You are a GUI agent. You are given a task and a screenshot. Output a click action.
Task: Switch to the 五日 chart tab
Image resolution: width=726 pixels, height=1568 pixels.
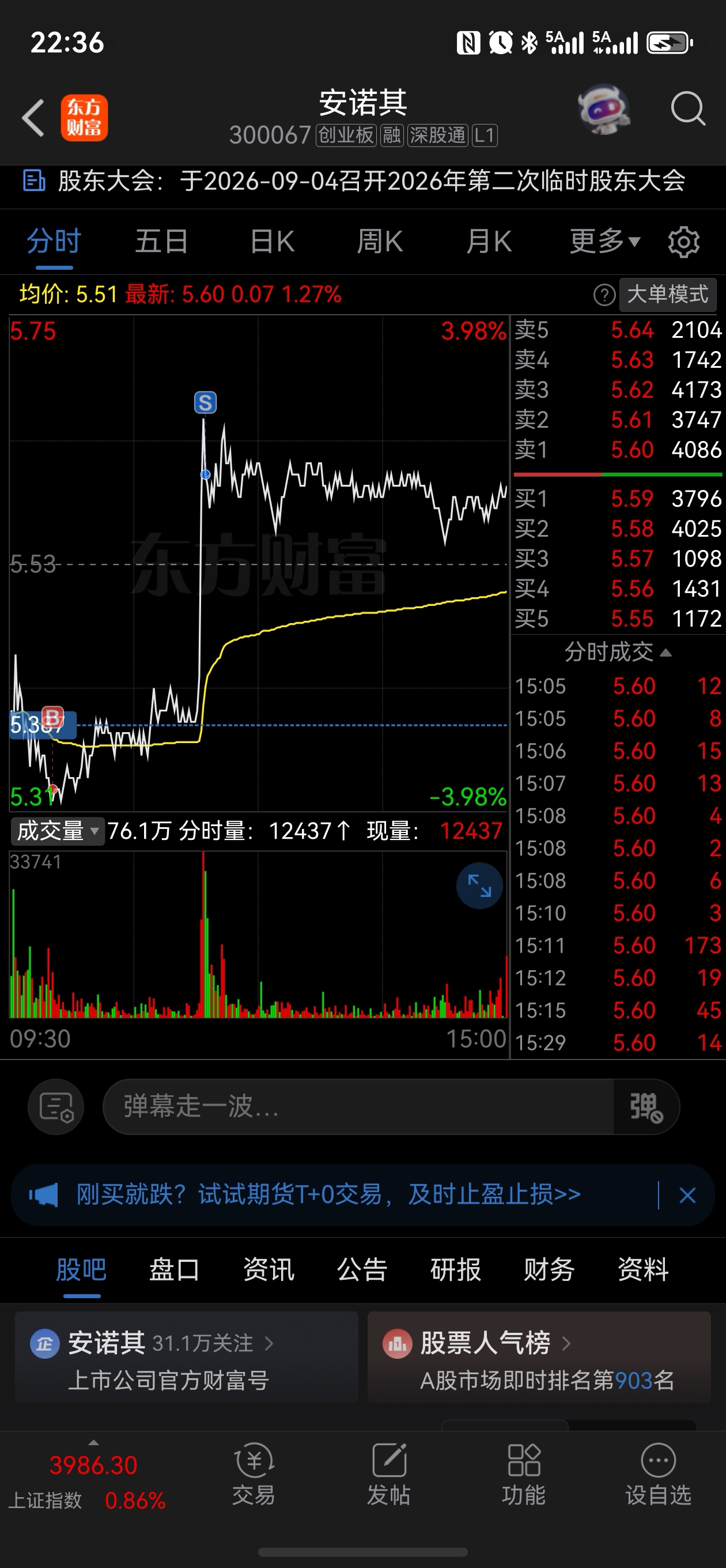pyautogui.click(x=161, y=242)
